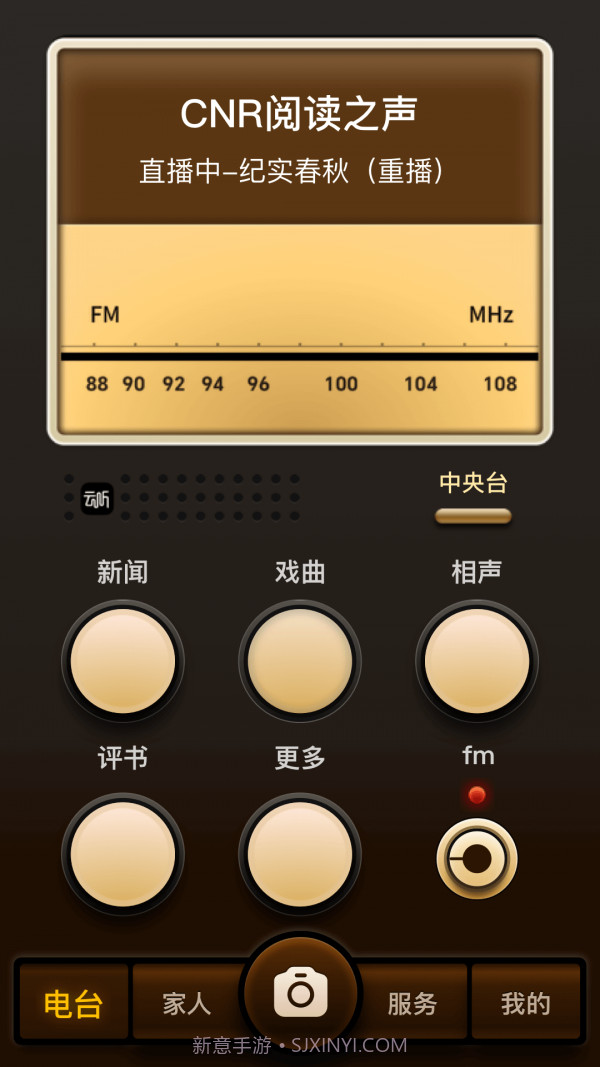Switch to the 我的 tab
Viewport: 600px width, 1067px height.
click(526, 1003)
